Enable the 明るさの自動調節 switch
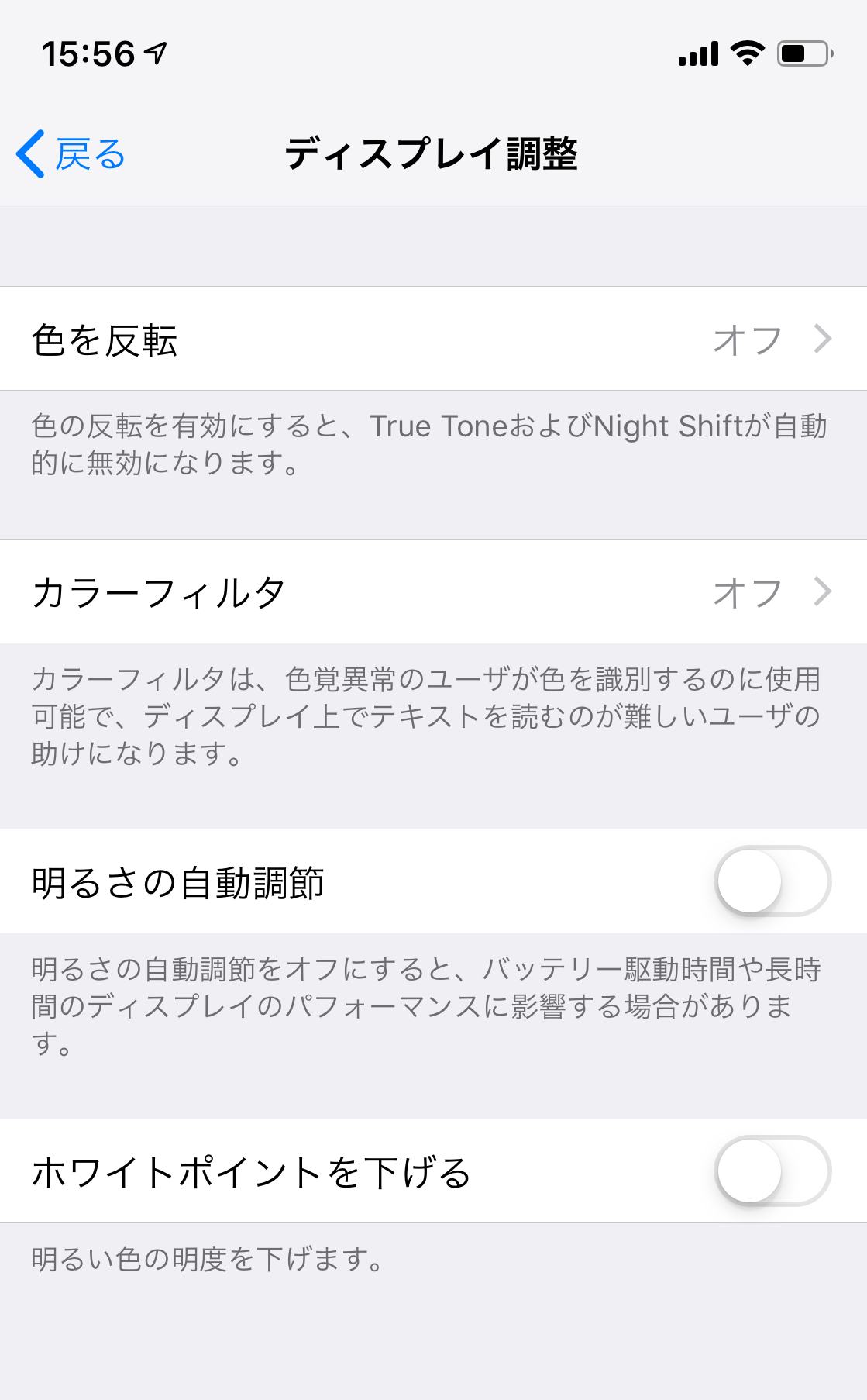 tap(772, 881)
